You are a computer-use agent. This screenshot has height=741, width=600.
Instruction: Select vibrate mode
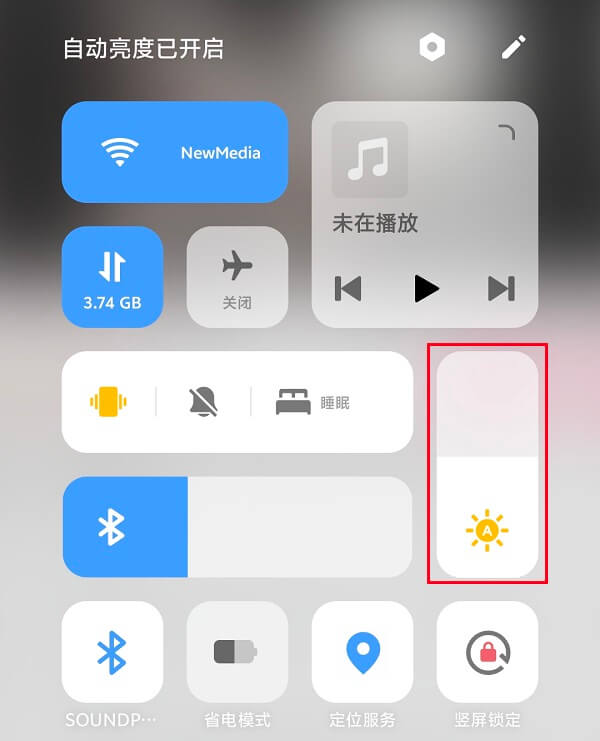point(108,402)
